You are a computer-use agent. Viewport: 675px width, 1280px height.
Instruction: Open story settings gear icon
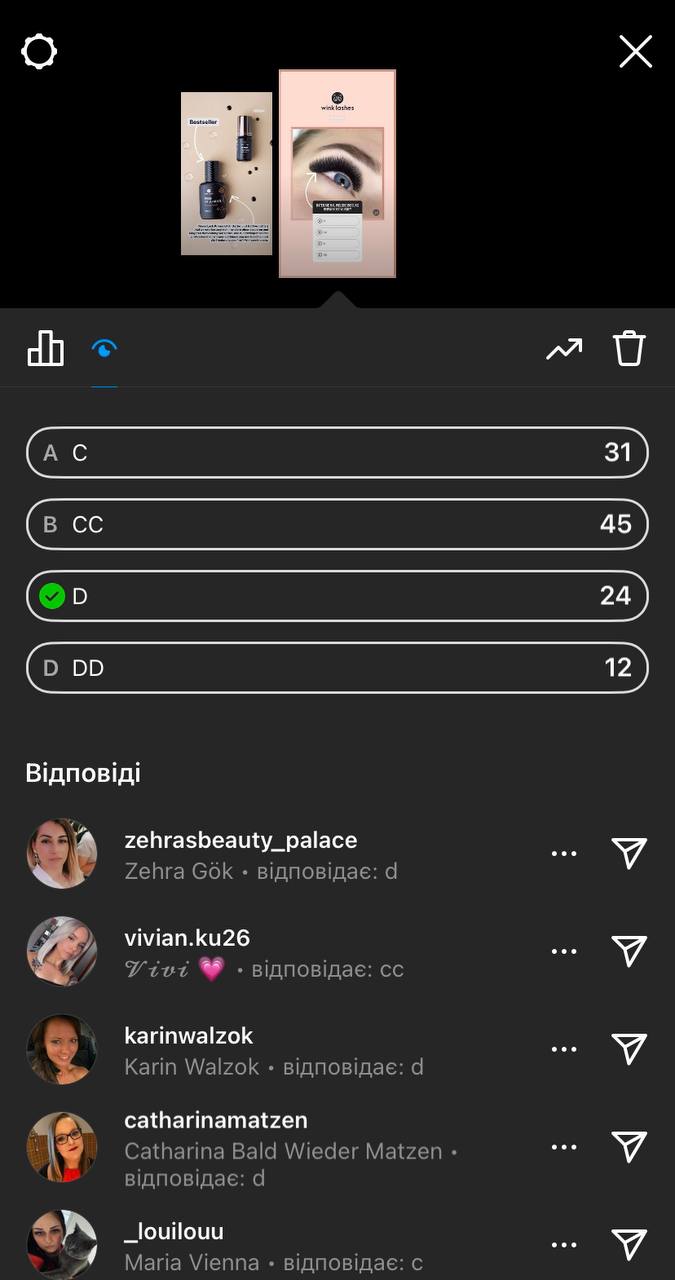point(39,51)
